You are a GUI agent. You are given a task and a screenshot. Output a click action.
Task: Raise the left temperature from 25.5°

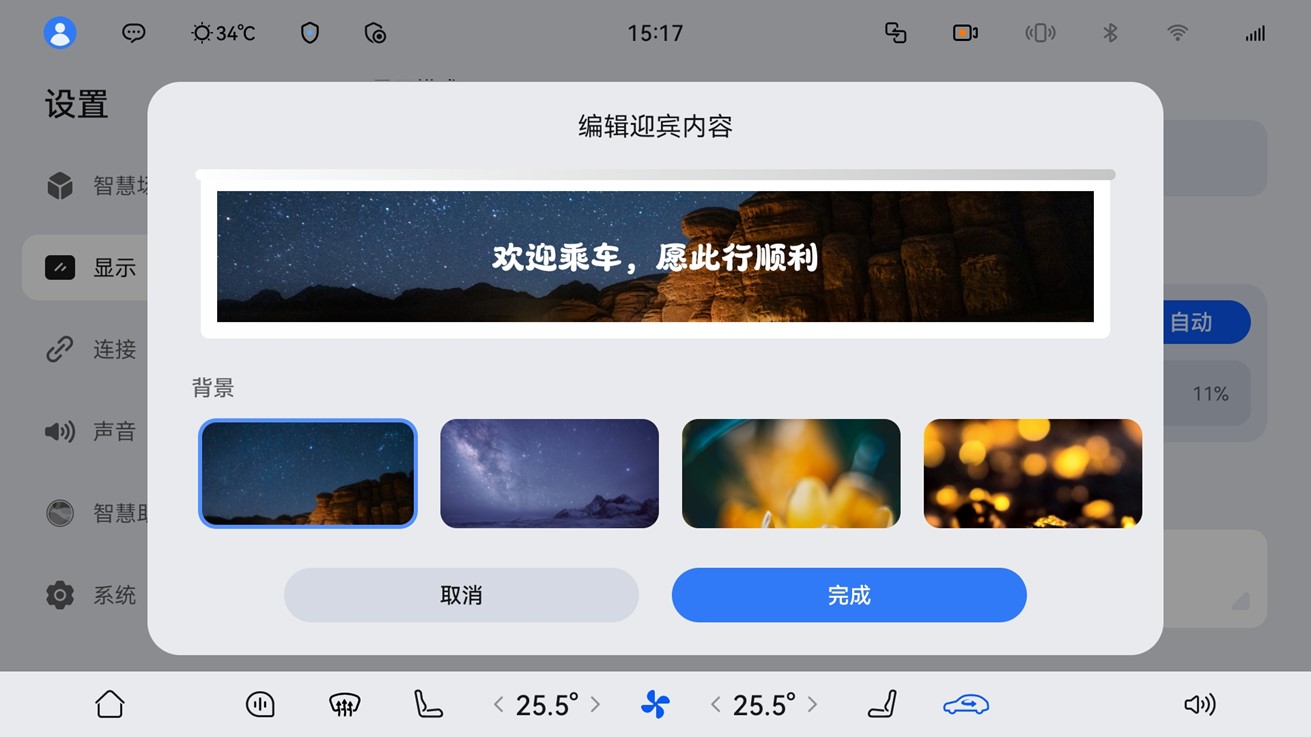pyautogui.click(x=596, y=705)
